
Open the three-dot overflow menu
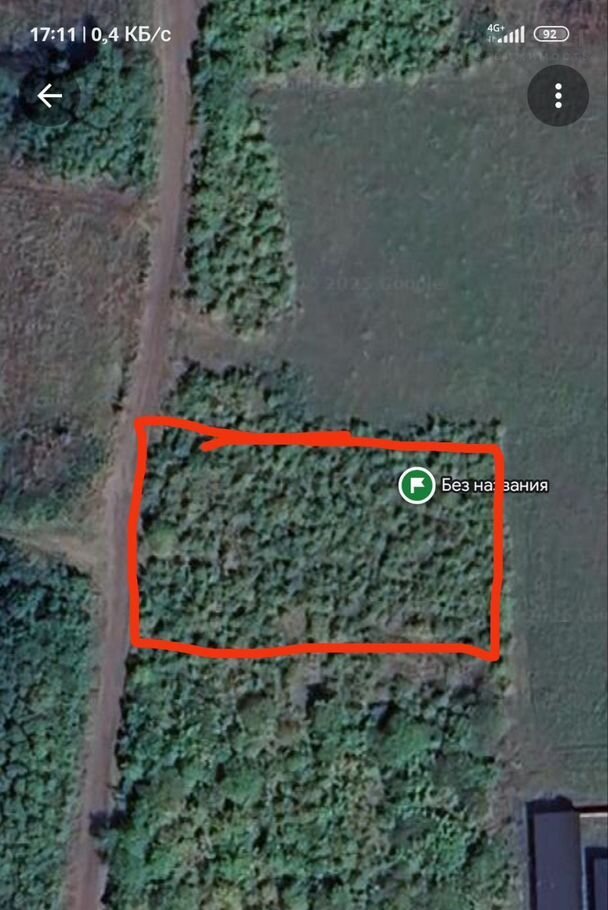(557, 96)
